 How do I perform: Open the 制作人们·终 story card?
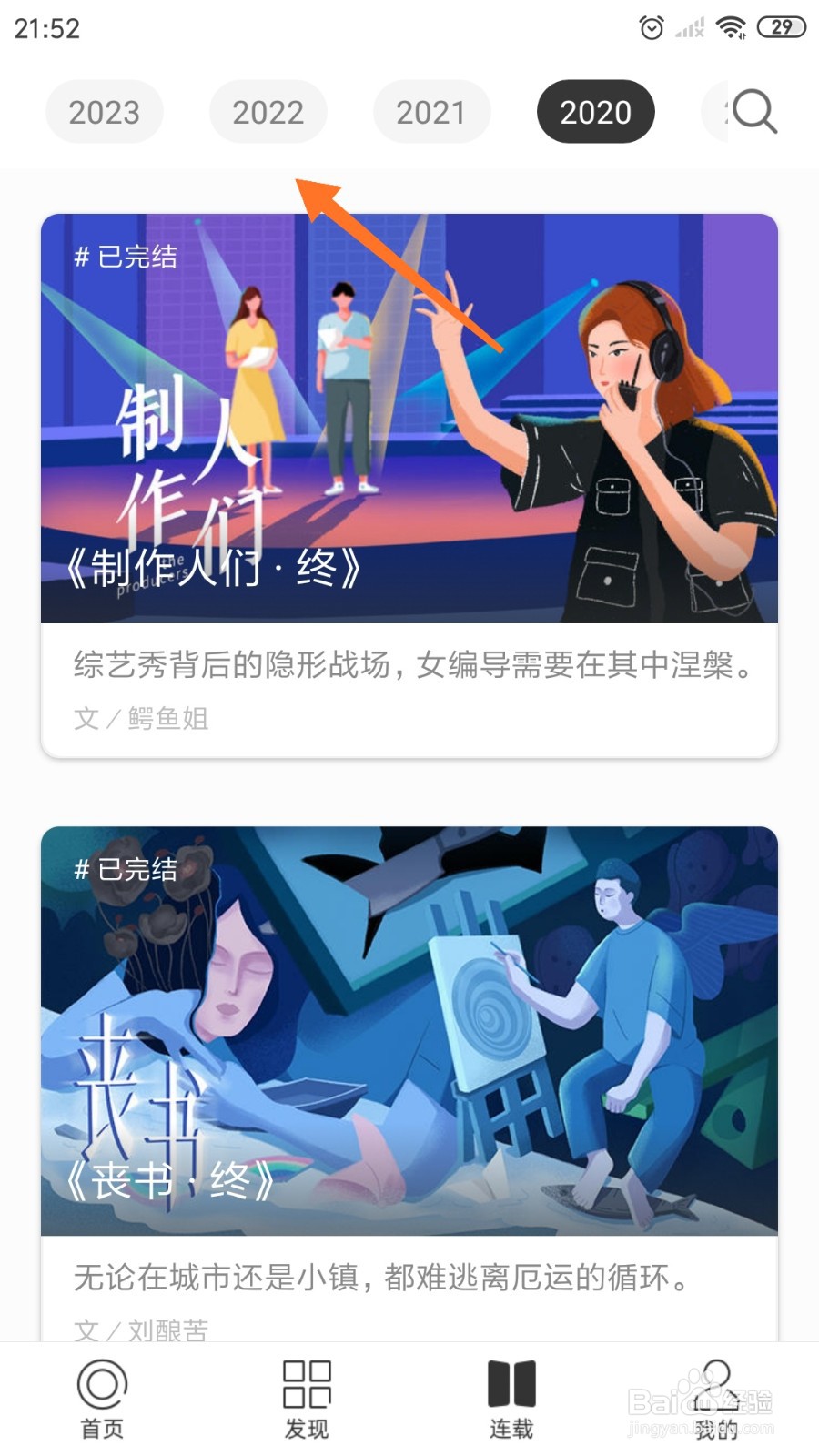pyautogui.click(x=409, y=482)
